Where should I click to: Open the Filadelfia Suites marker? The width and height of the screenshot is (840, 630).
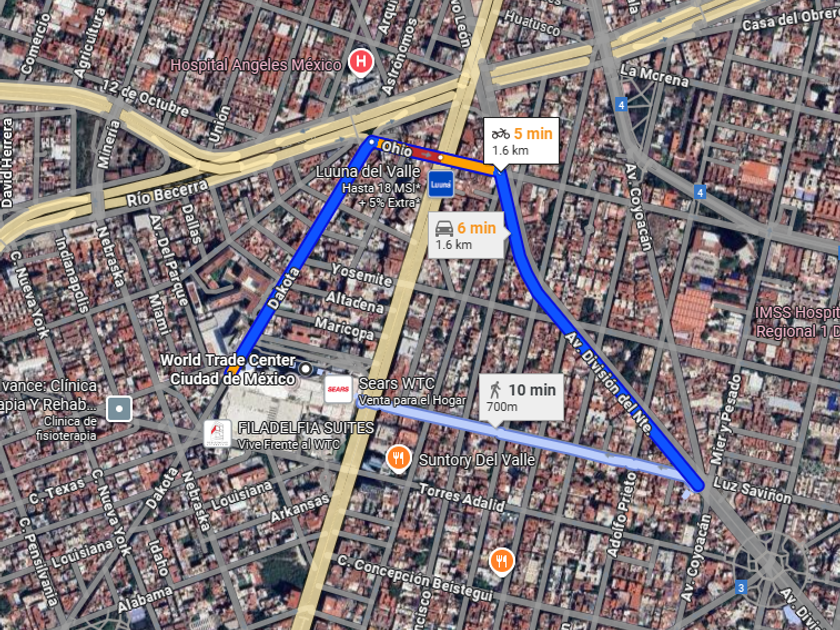217,434
